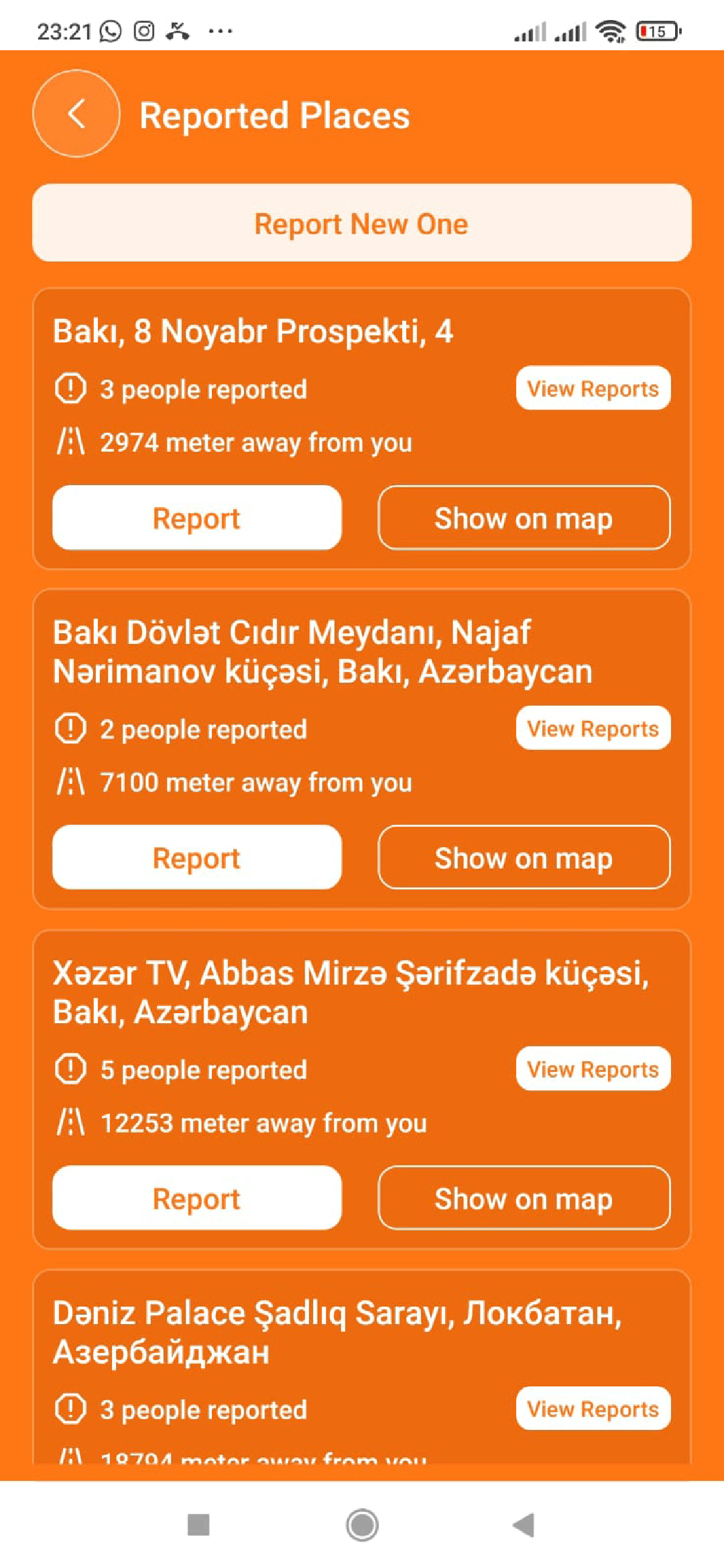Report Bakı Dövlət Cıdır Meydanı
This screenshot has width=724, height=1568.
(x=197, y=858)
